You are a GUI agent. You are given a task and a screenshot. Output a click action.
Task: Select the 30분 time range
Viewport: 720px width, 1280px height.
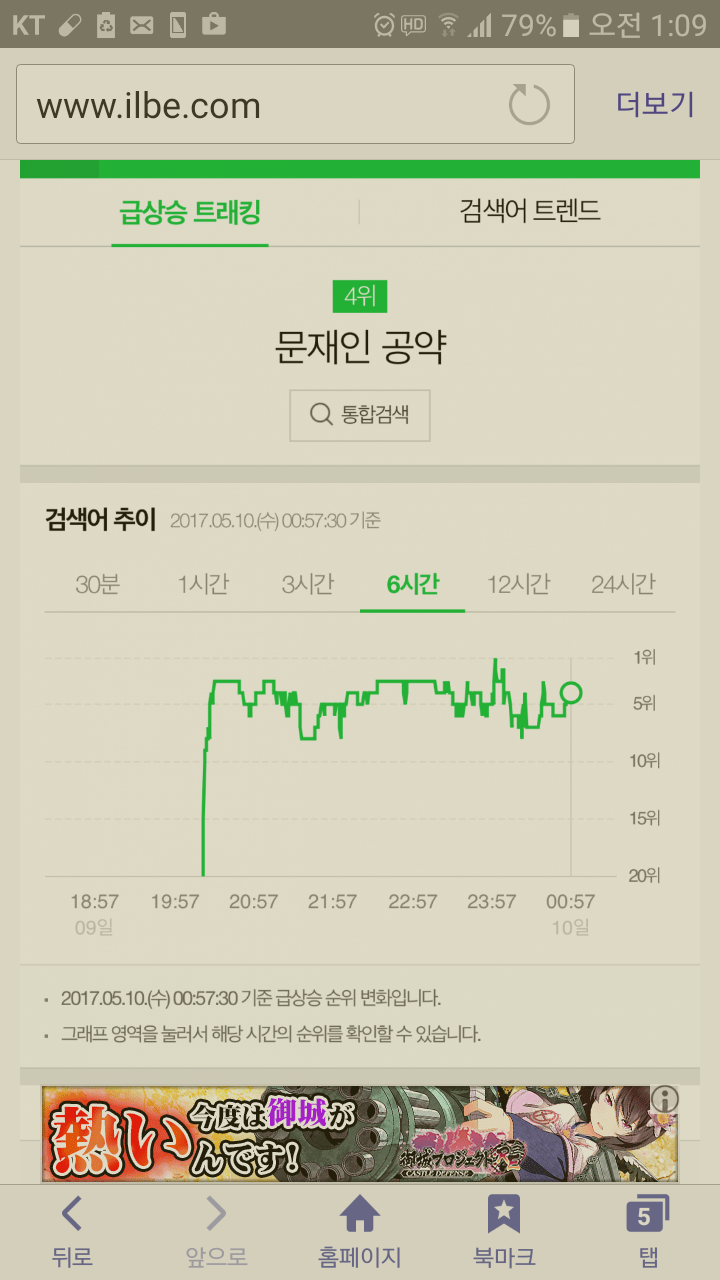click(97, 585)
